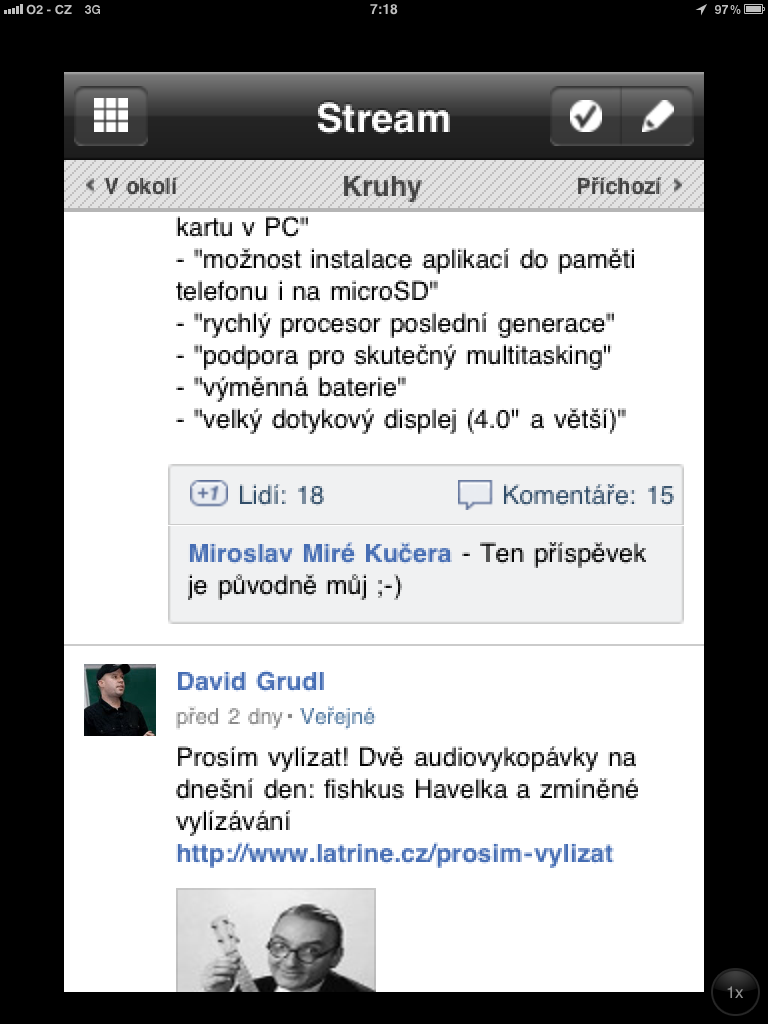
Task: Switch to the Příchozí stream
Action: 629,186
